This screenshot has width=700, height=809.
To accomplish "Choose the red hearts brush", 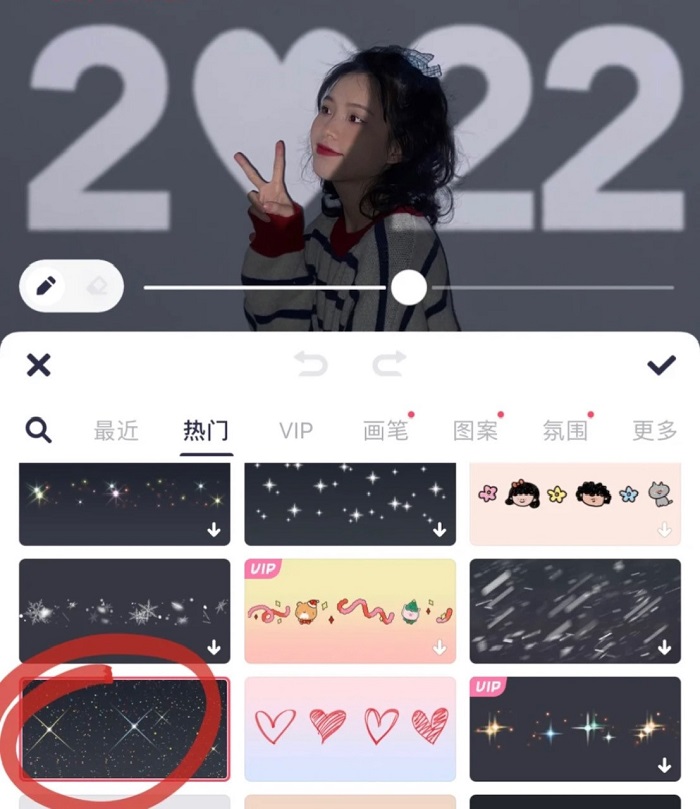I will click(350, 728).
